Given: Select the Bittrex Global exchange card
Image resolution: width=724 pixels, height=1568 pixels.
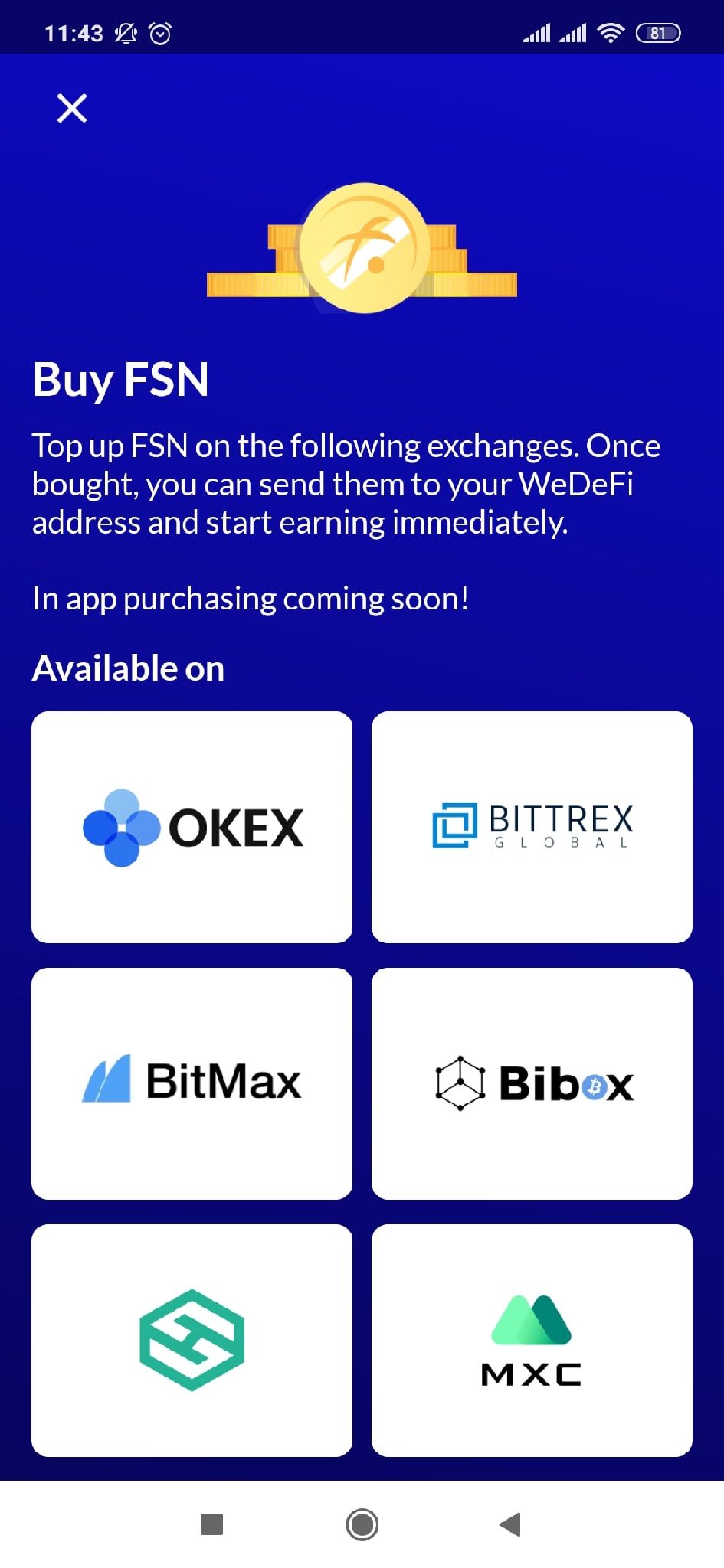Looking at the screenshot, I should point(532,827).
